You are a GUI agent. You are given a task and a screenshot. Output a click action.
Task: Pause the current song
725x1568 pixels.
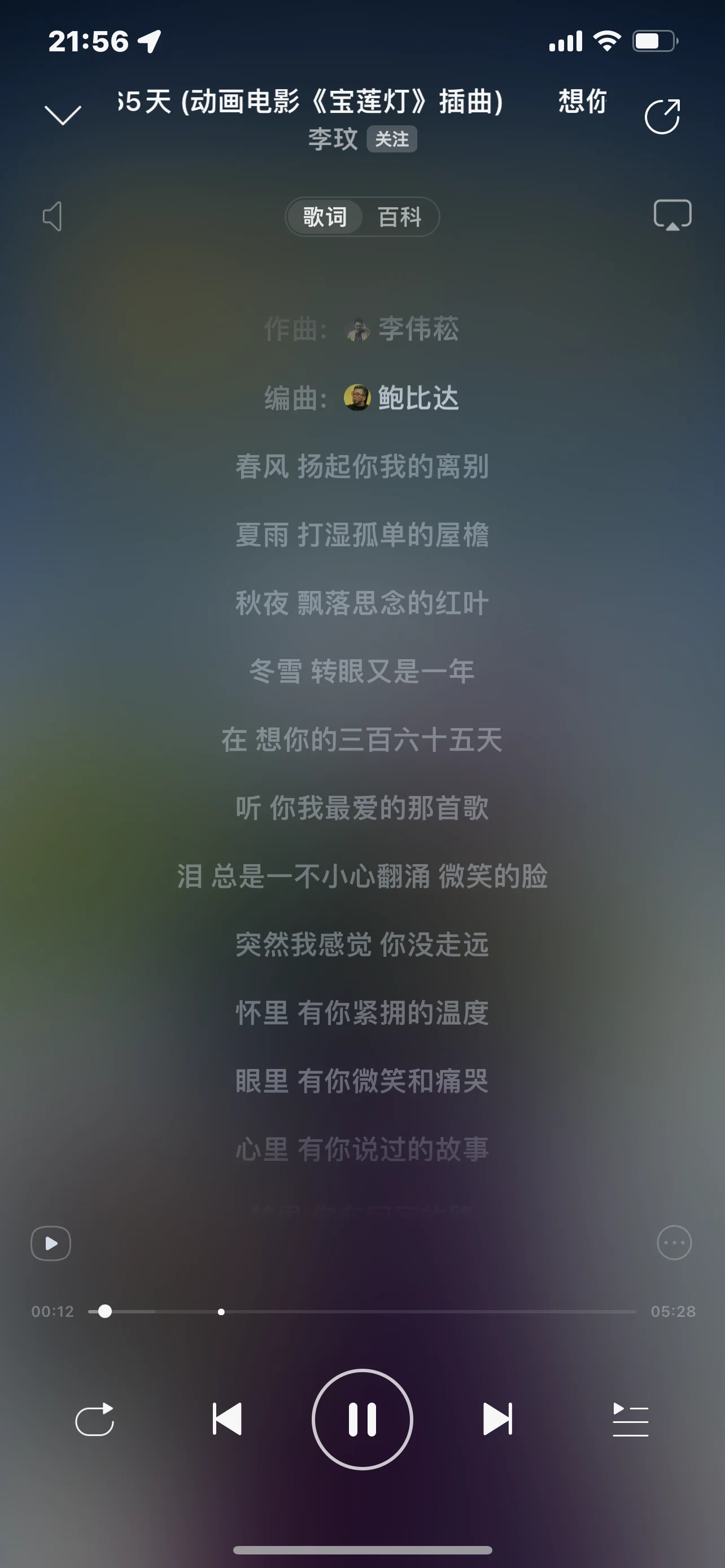tap(362, 1420)
